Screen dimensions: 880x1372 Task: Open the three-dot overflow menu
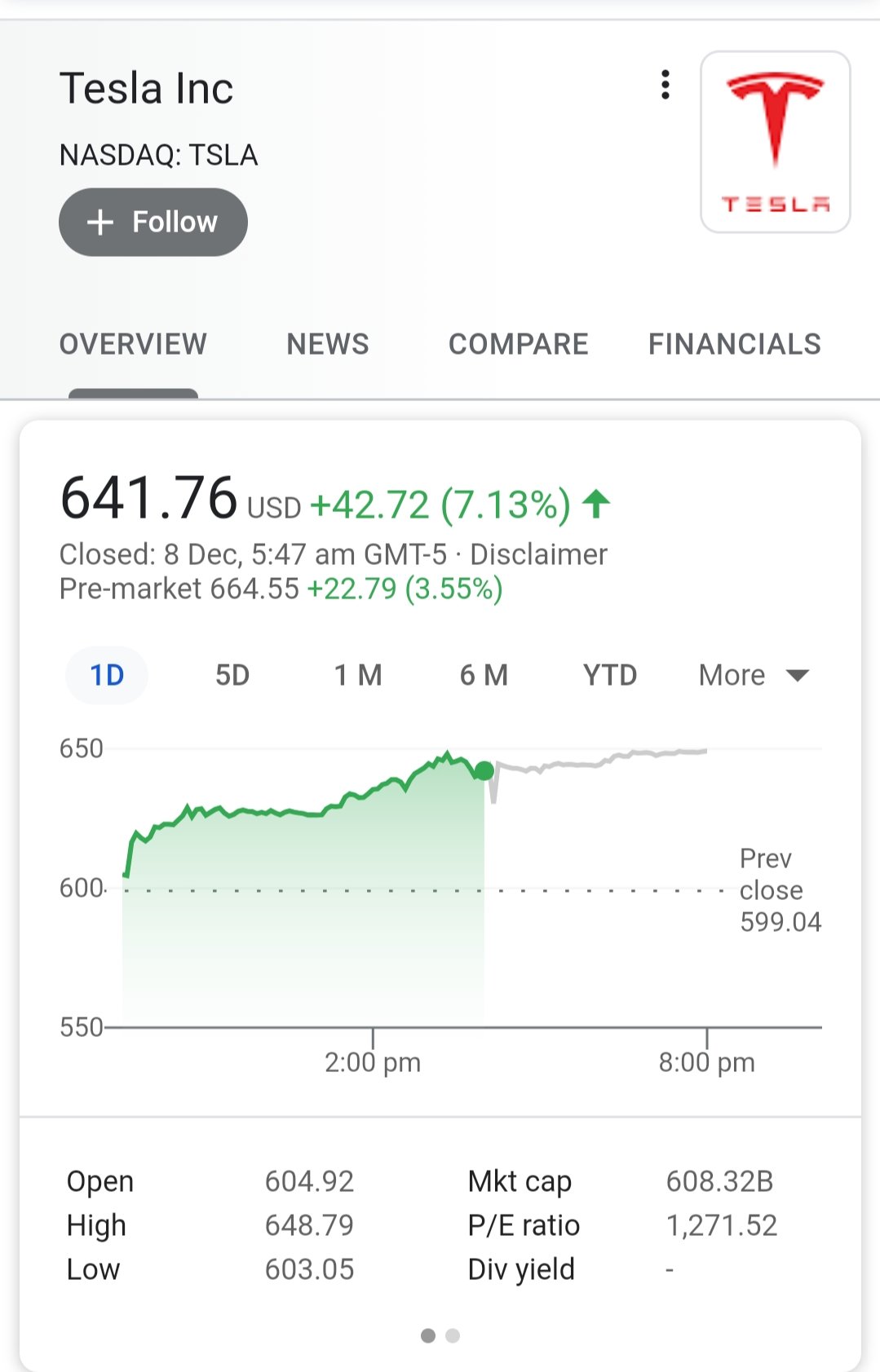(665, 85)
